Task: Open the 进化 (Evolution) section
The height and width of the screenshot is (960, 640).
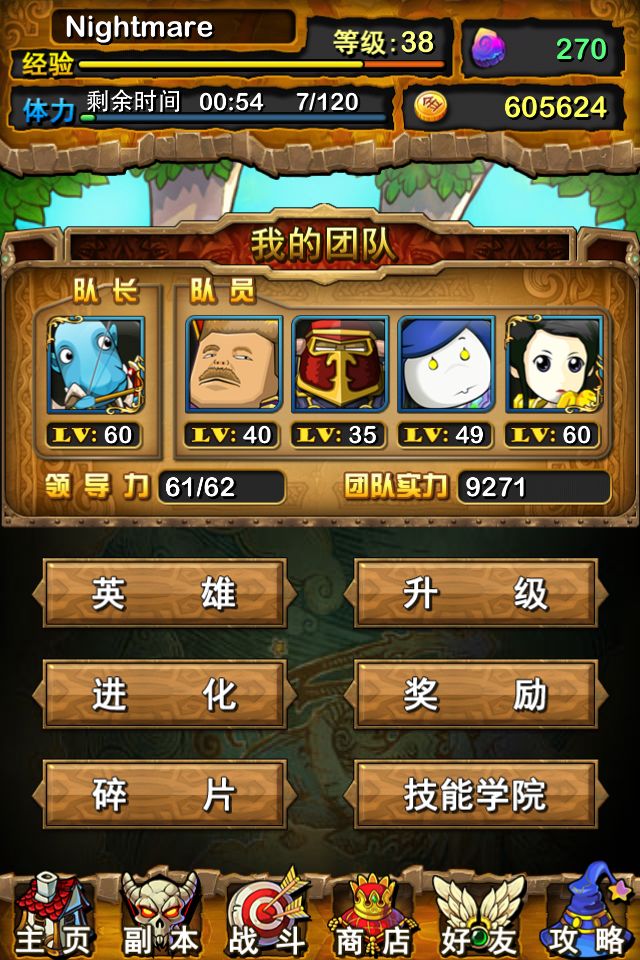Action: point(165,694)
